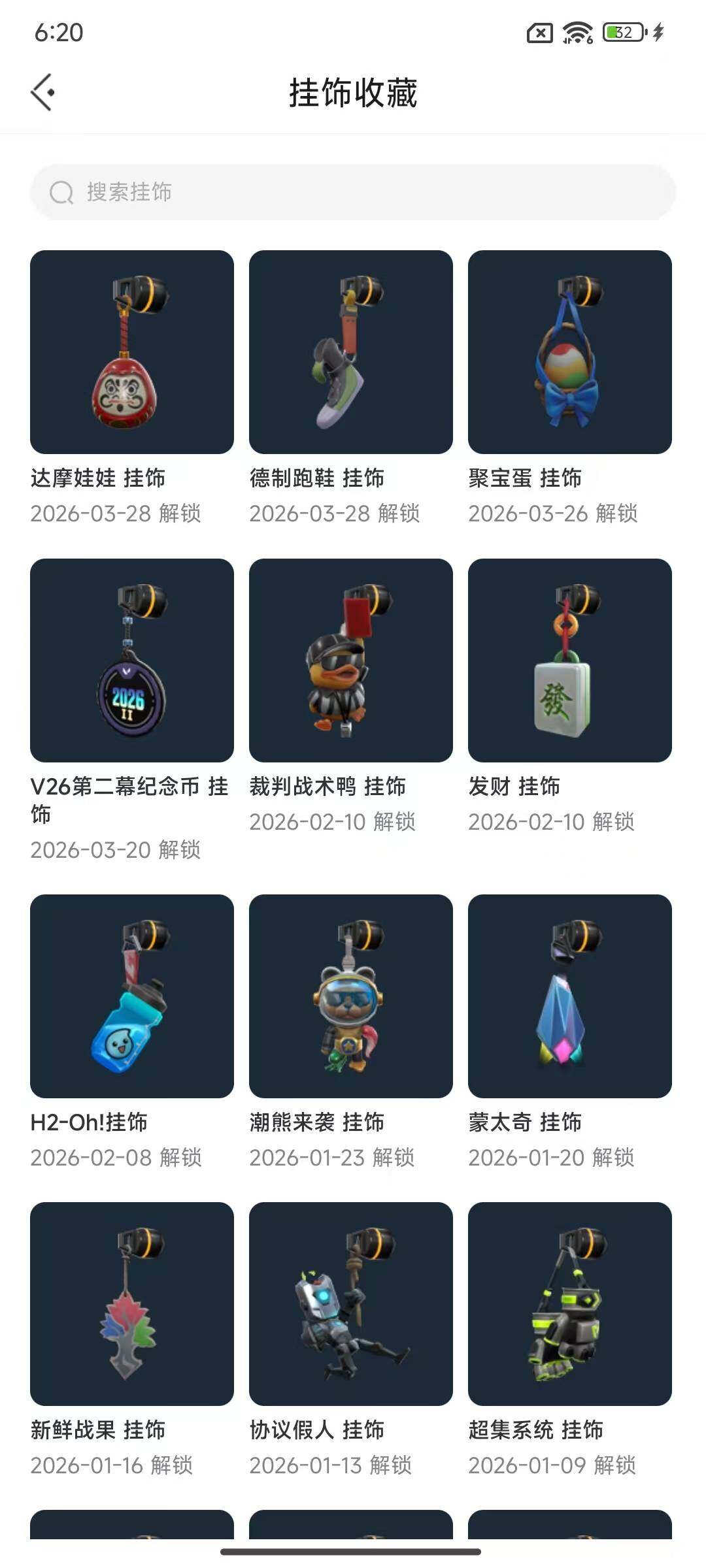Click the 蒙太奇 挂饰 label text
Screen dimensions: 706x1568
(526, 1122)
